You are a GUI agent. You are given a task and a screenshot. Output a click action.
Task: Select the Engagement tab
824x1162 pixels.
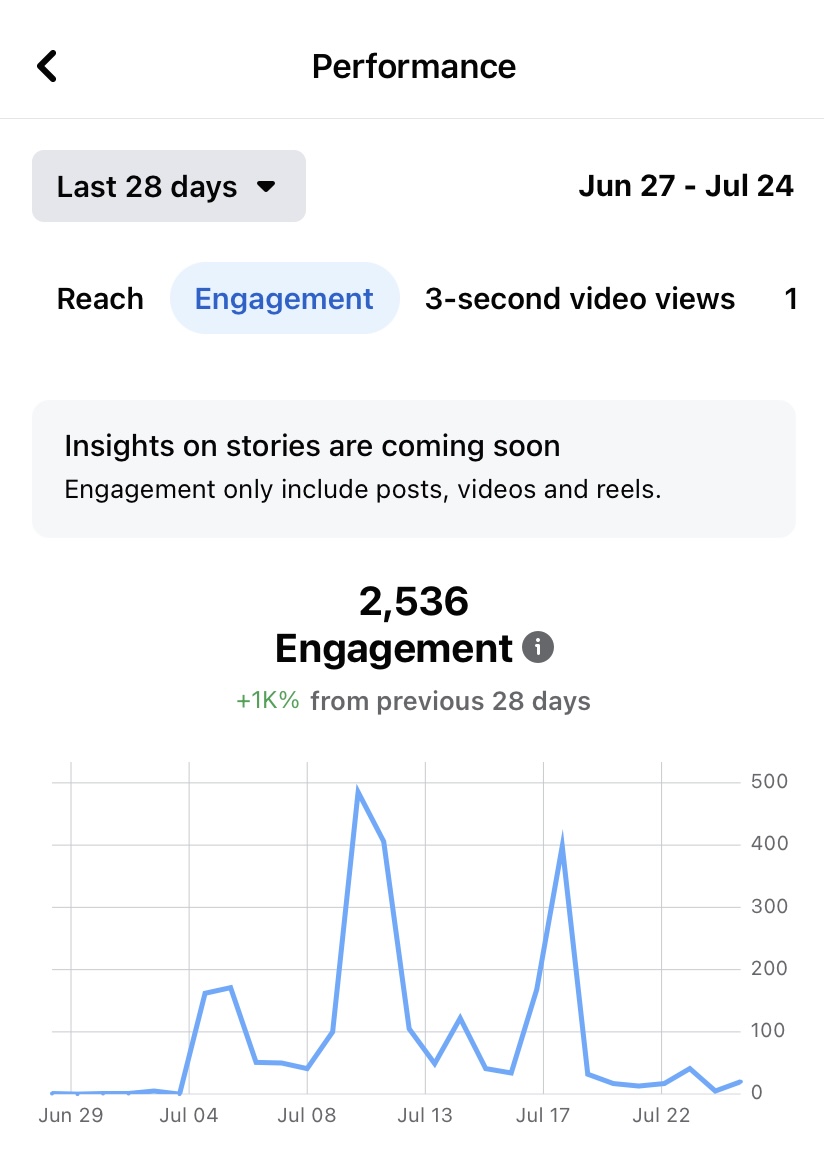coord(284,299)
